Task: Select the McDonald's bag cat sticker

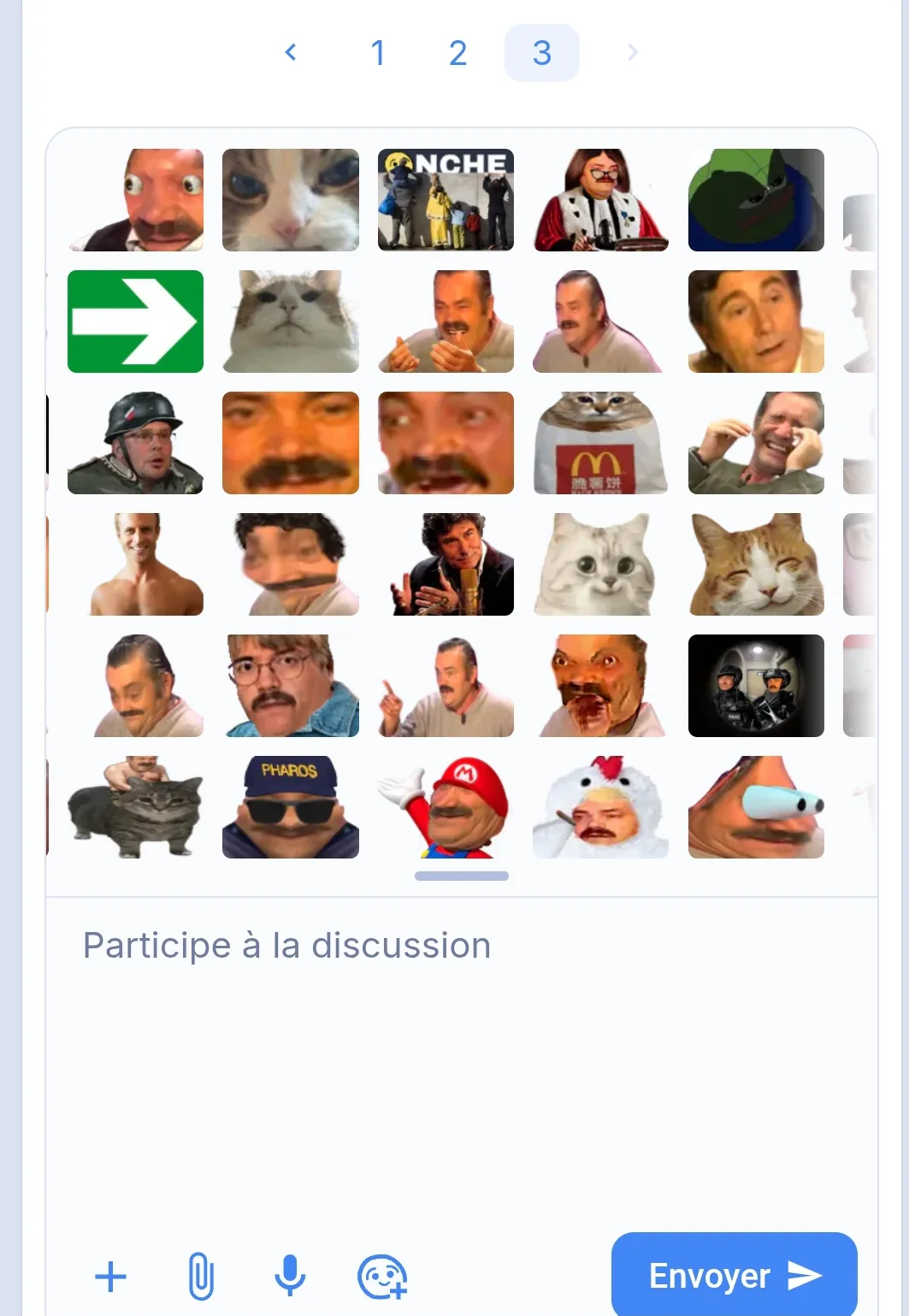Action: click(x=600, y=443)
